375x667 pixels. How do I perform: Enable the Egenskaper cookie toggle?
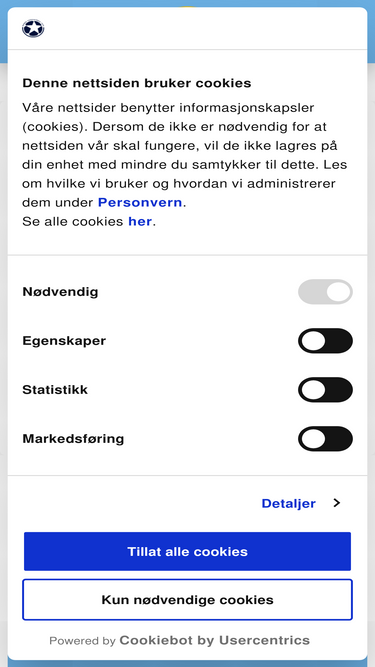[325, 341]
